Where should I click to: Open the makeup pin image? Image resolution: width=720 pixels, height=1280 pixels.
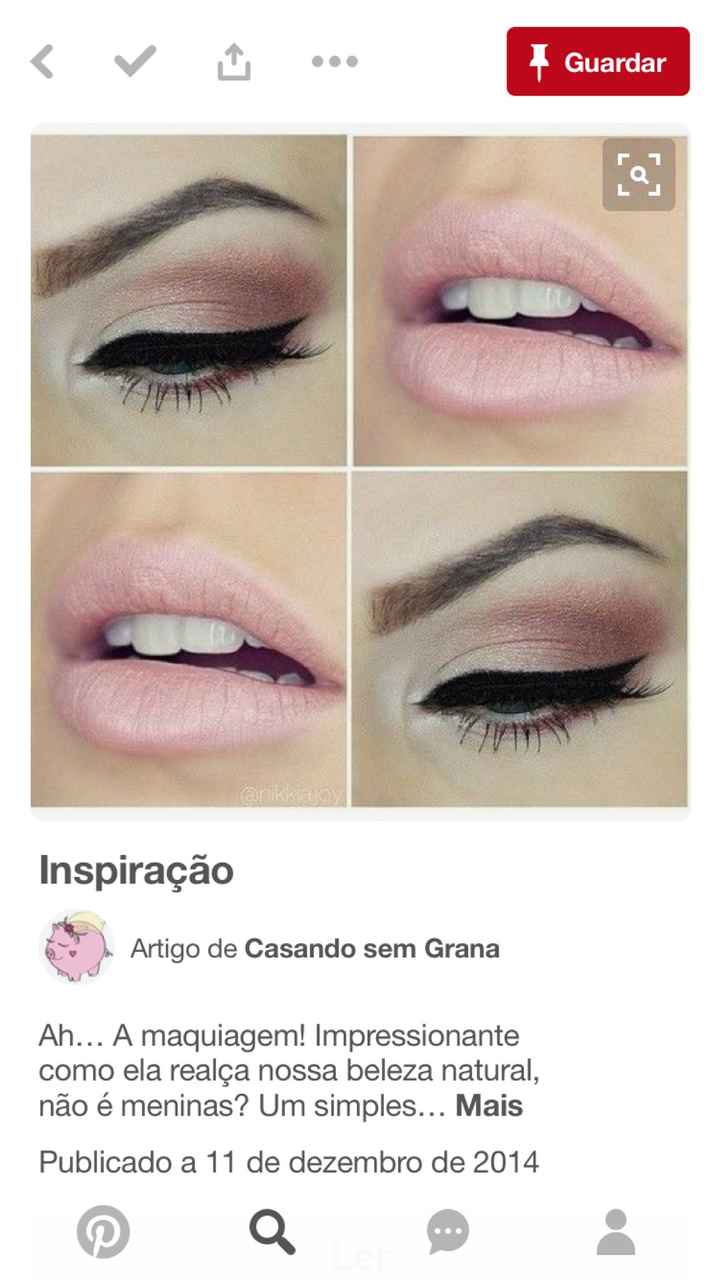click(x=360, y=471)
